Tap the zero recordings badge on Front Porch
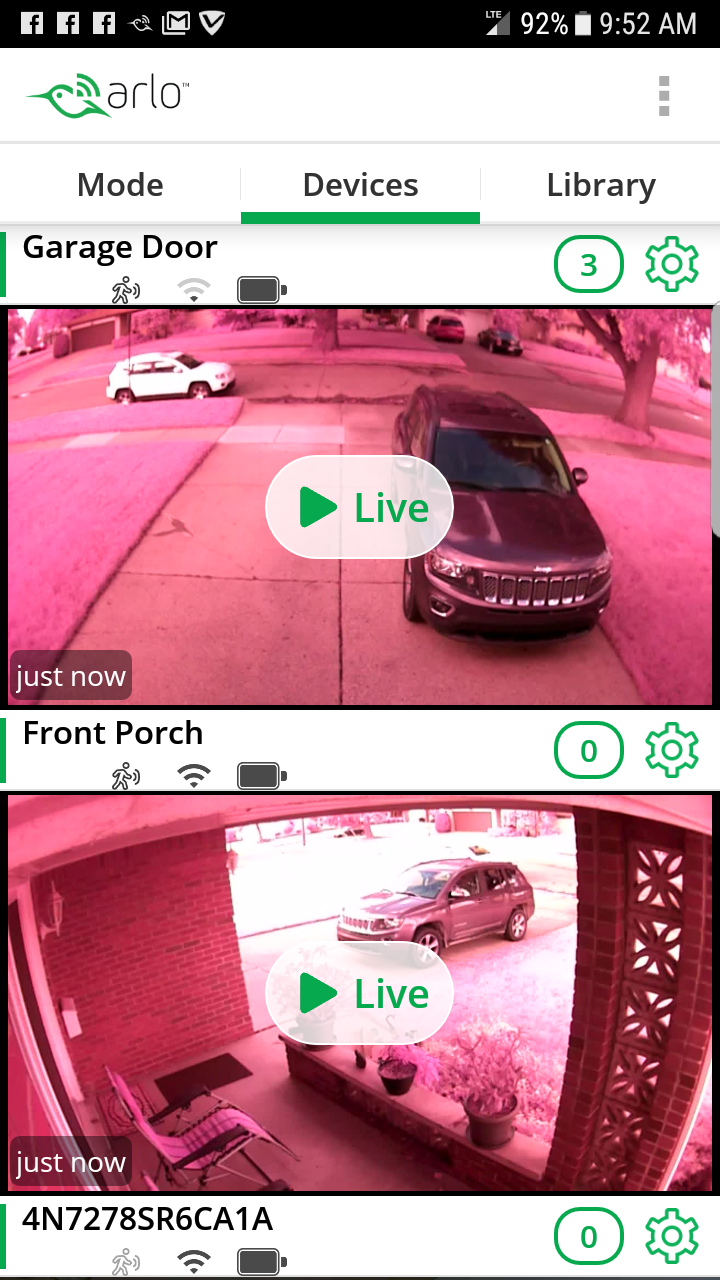 coord(588,749)
